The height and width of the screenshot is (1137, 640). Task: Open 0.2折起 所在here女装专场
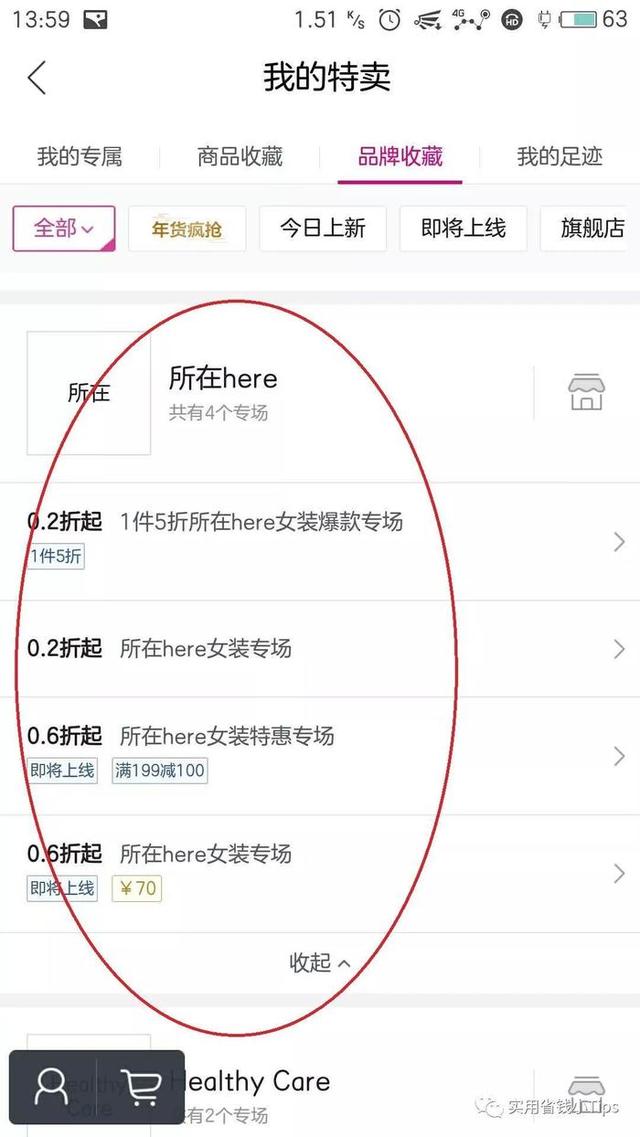coord(320,648)
